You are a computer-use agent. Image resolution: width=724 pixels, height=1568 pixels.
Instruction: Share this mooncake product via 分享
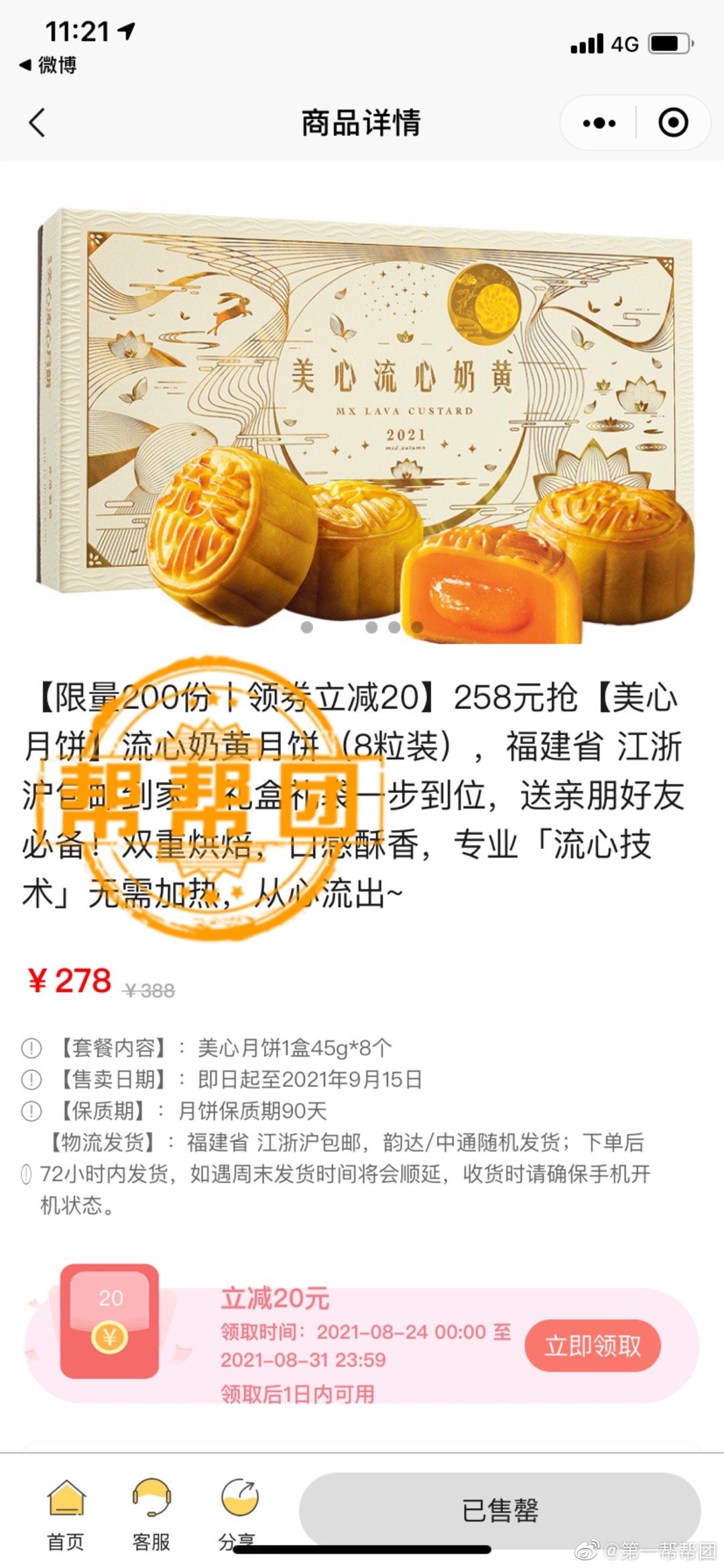pos(238,1512)
